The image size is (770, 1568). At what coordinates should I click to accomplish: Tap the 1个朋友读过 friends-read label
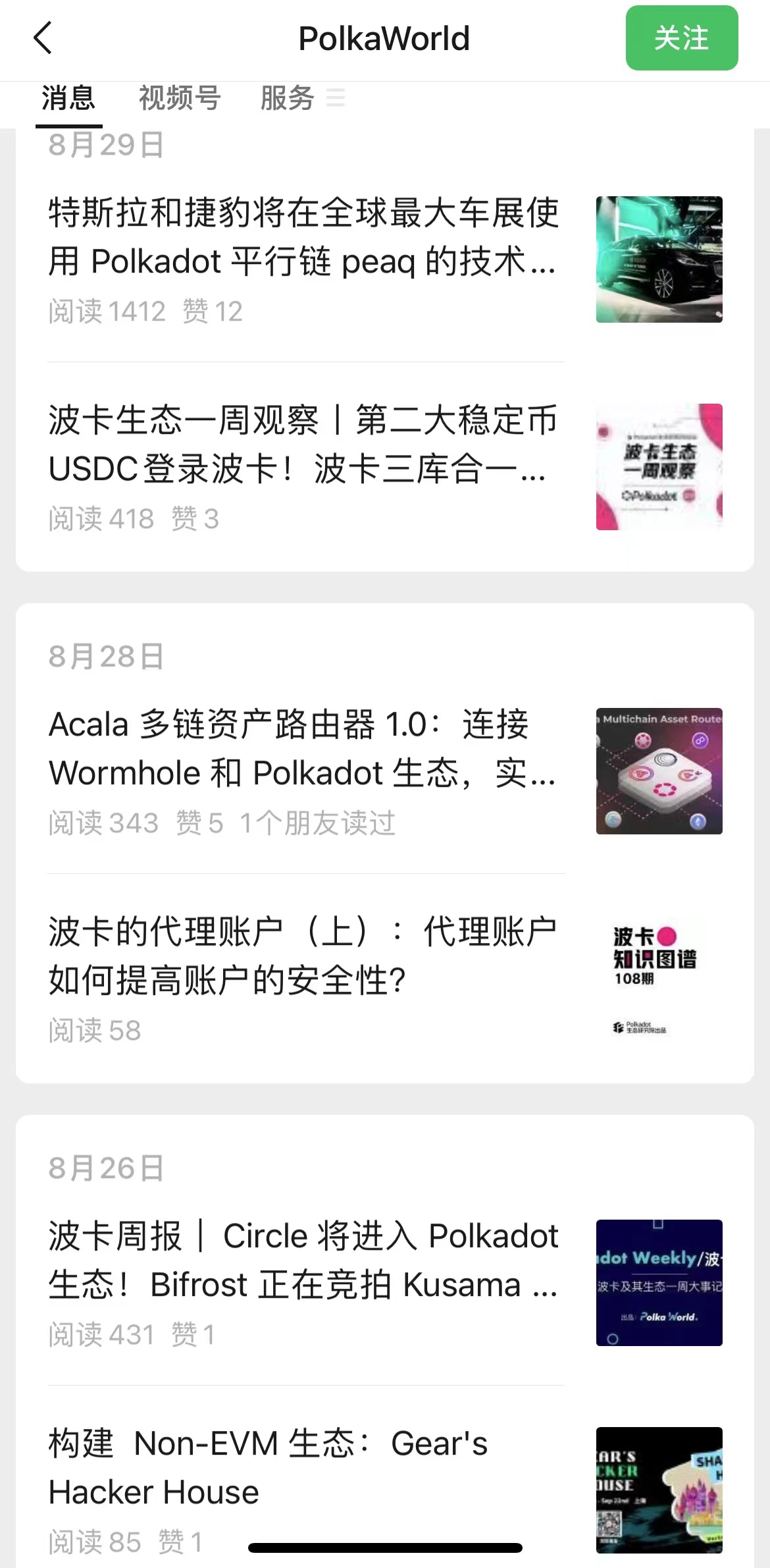(318, 823)
